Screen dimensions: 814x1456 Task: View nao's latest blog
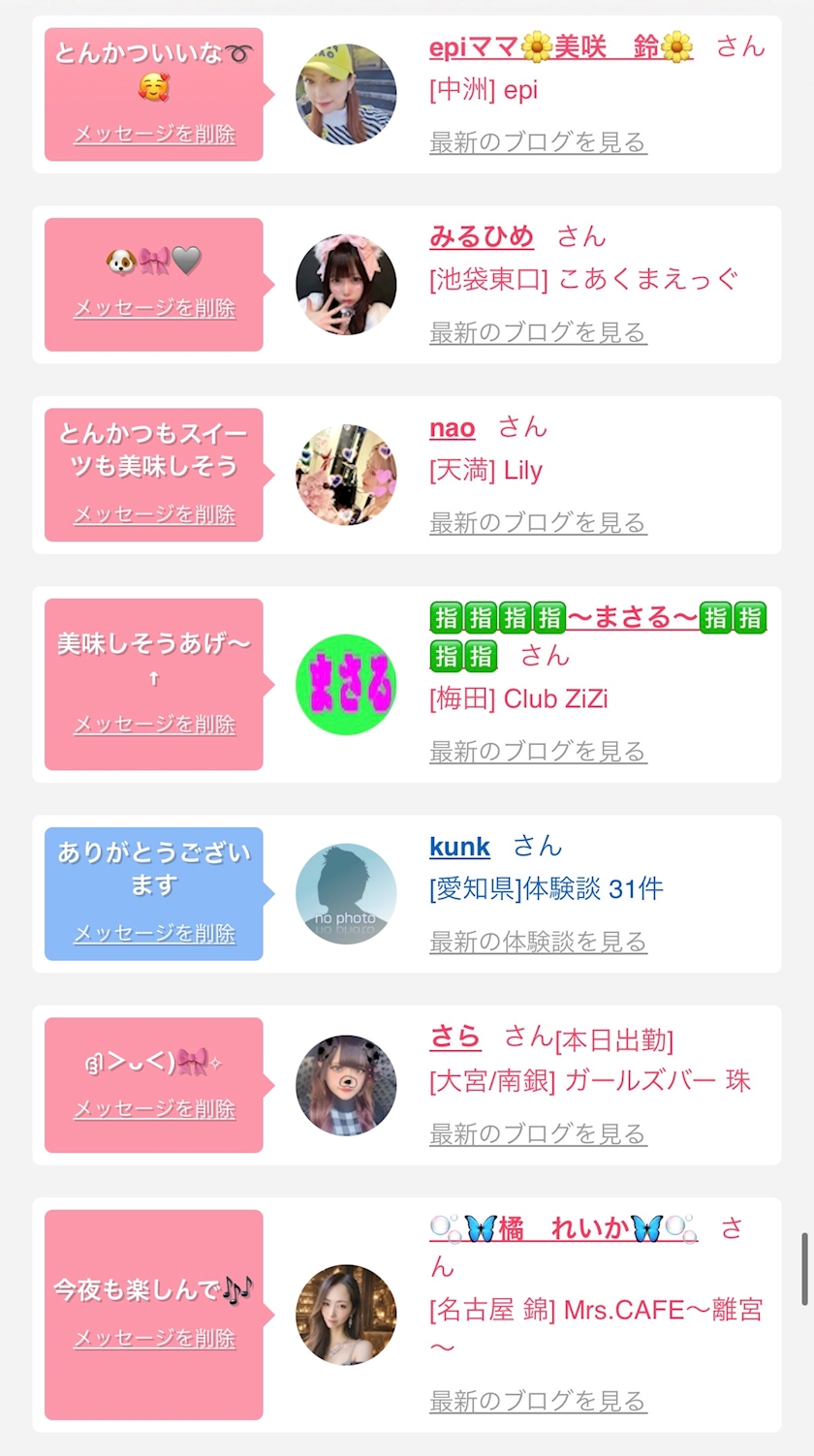[x=538, y=523]
